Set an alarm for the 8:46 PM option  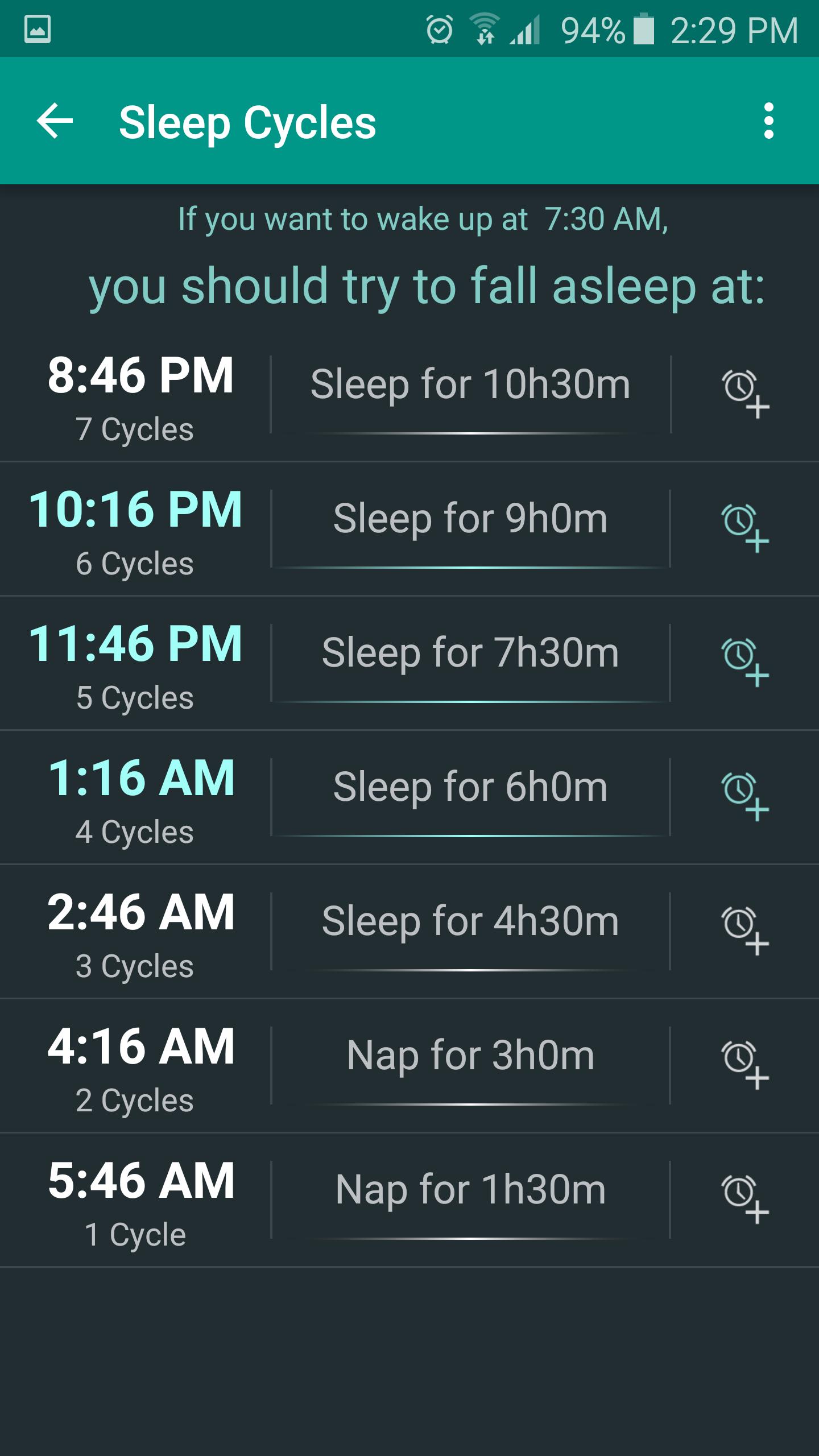pos(745,392)
